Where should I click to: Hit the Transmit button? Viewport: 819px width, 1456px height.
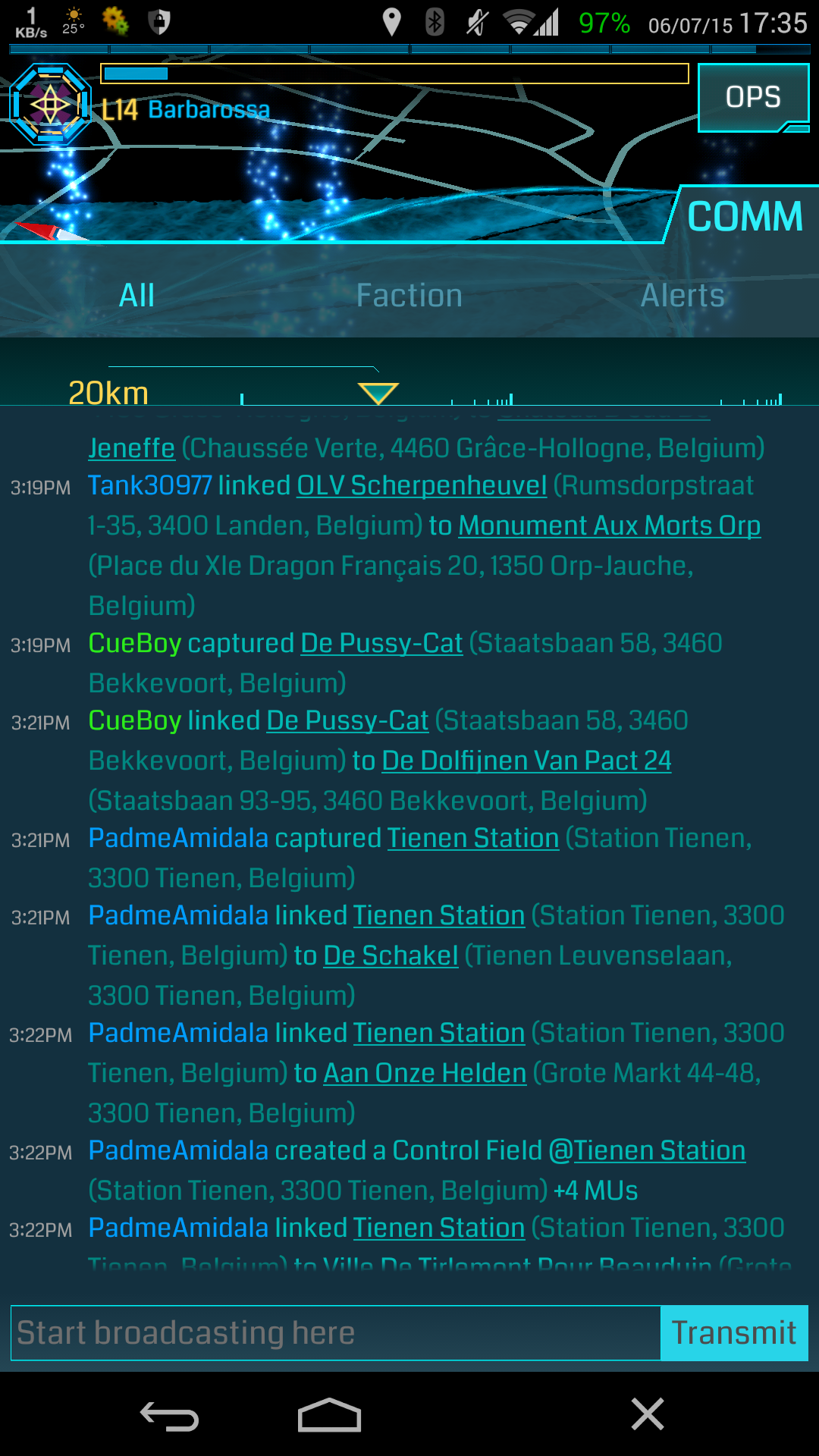[x=733, y=1332]
